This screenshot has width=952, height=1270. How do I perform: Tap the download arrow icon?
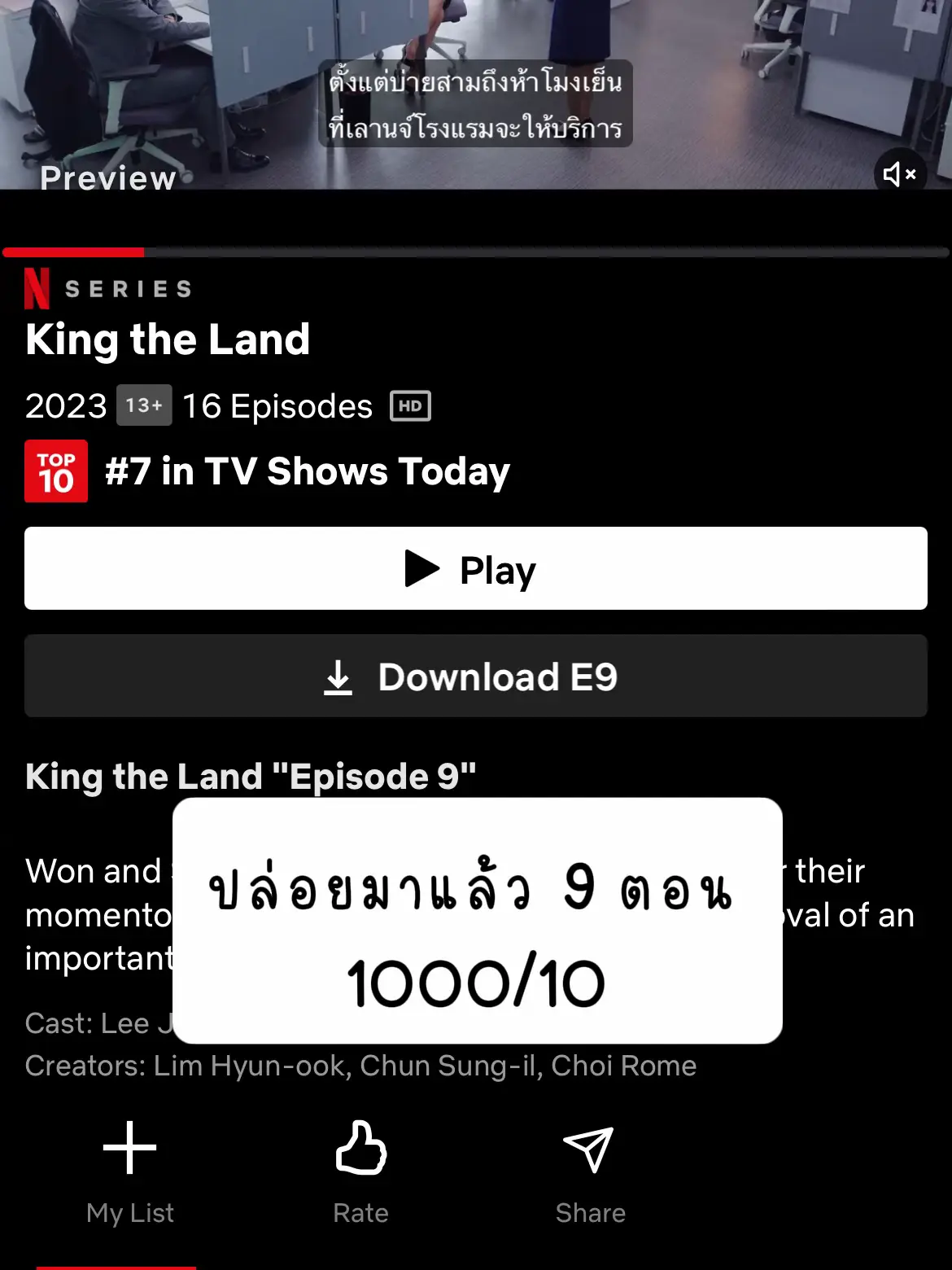point(338,677)
